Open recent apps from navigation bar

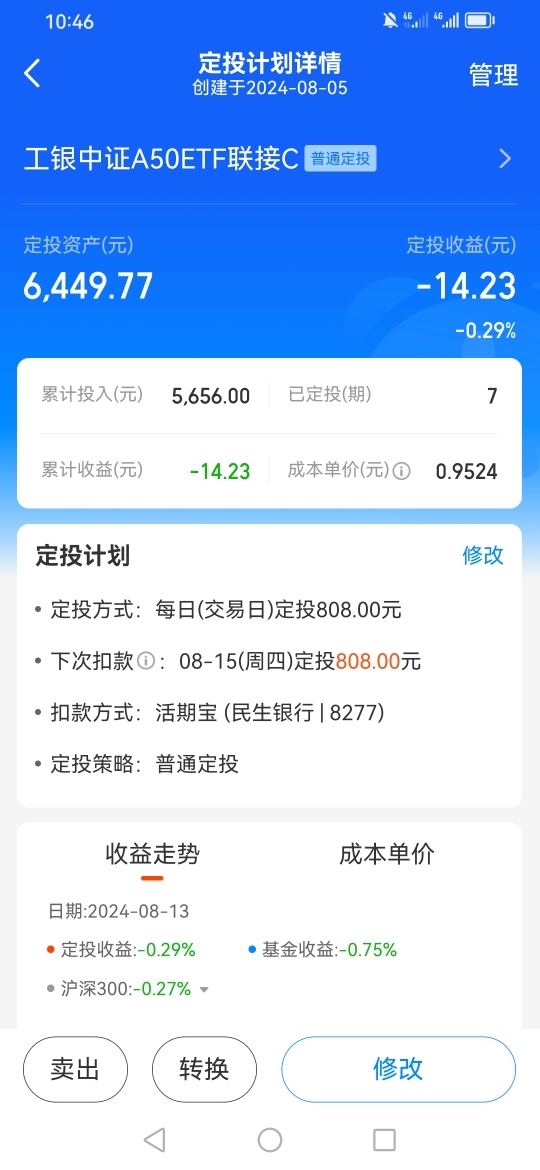point(384,1139)
